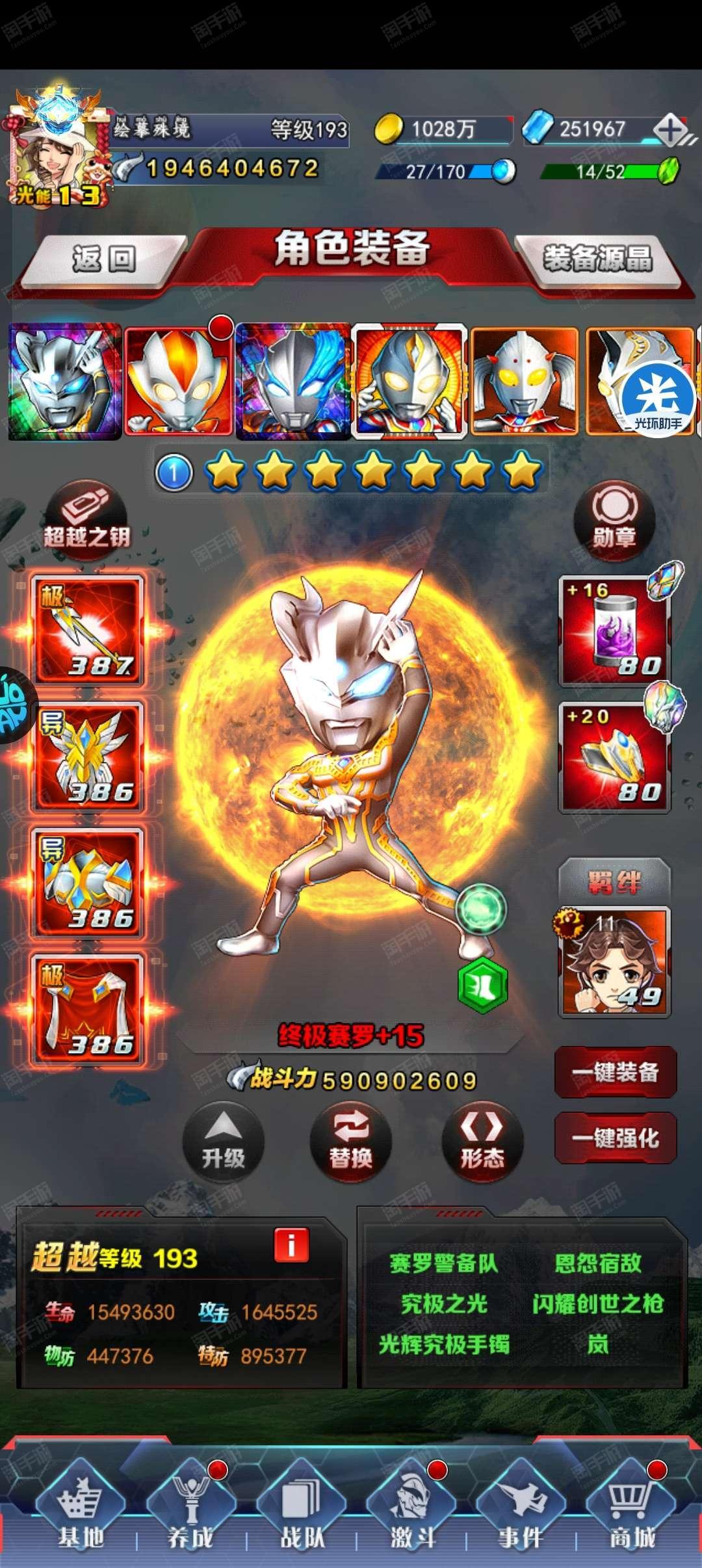Open the 装备源晶 tab
The image size is (702, 1568).
[x=598, y=259]
